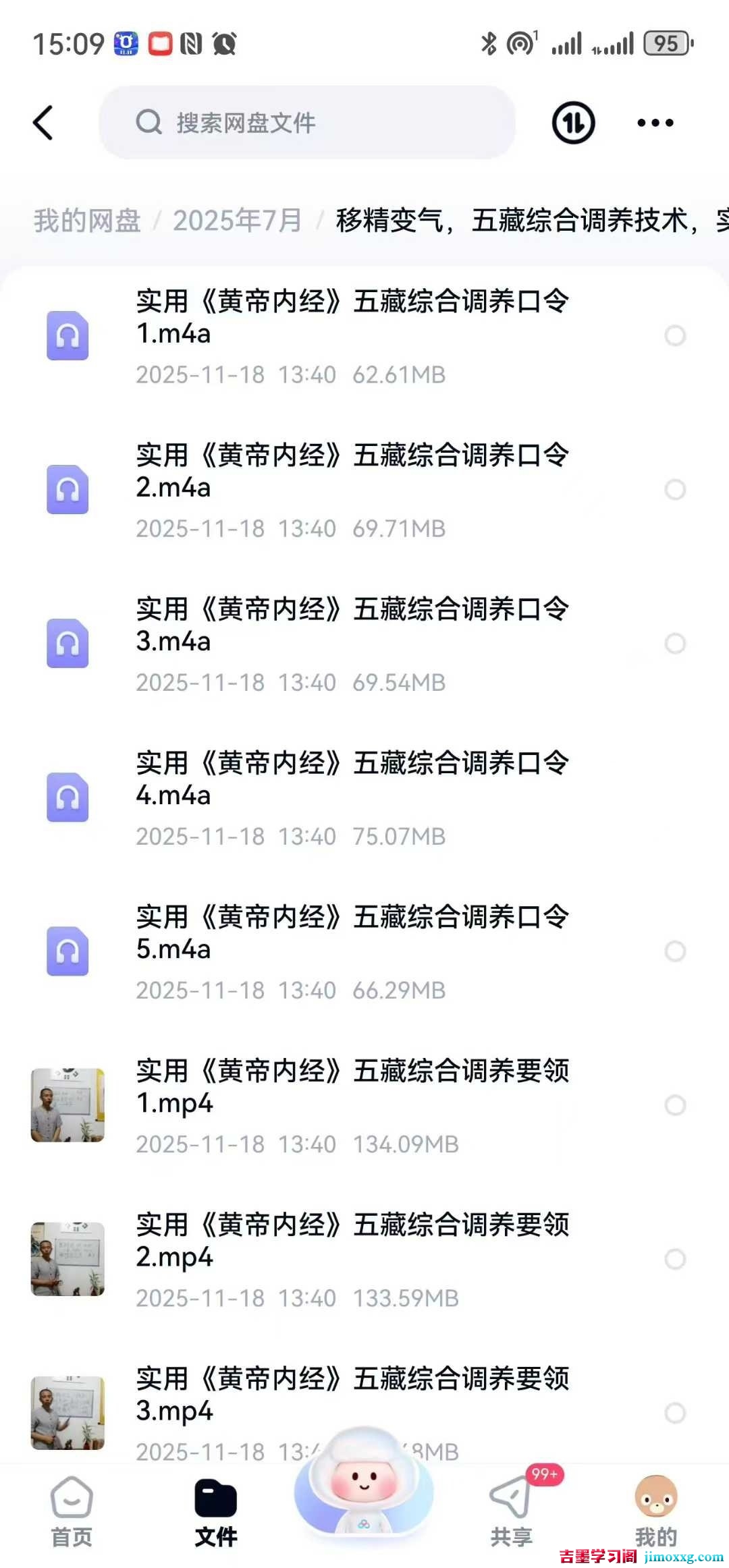
Task: Tap the battery indicator showing 95
Action: point(668,43)
